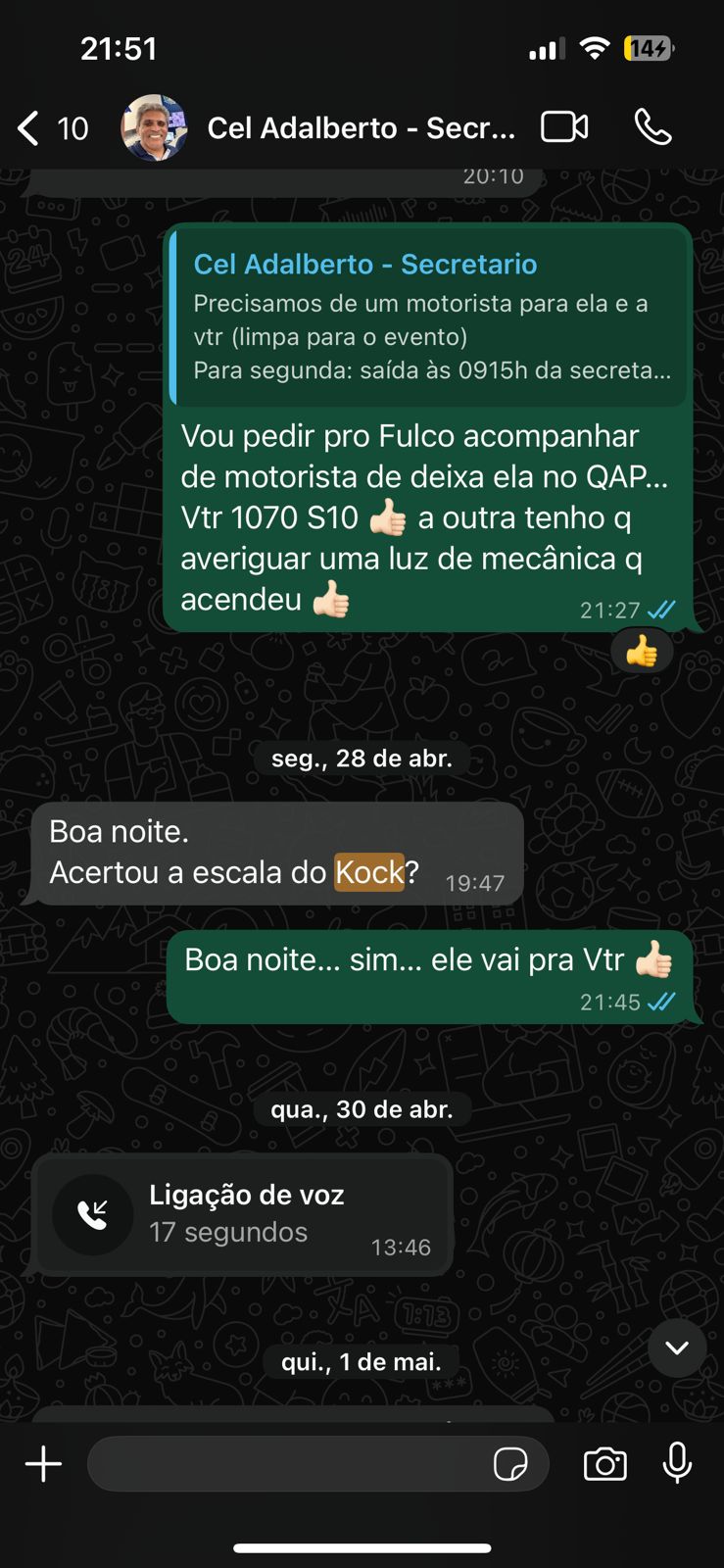This screenshot has height=1568, width=724.
Task: Open the sticker picker
Action: 510,1464
